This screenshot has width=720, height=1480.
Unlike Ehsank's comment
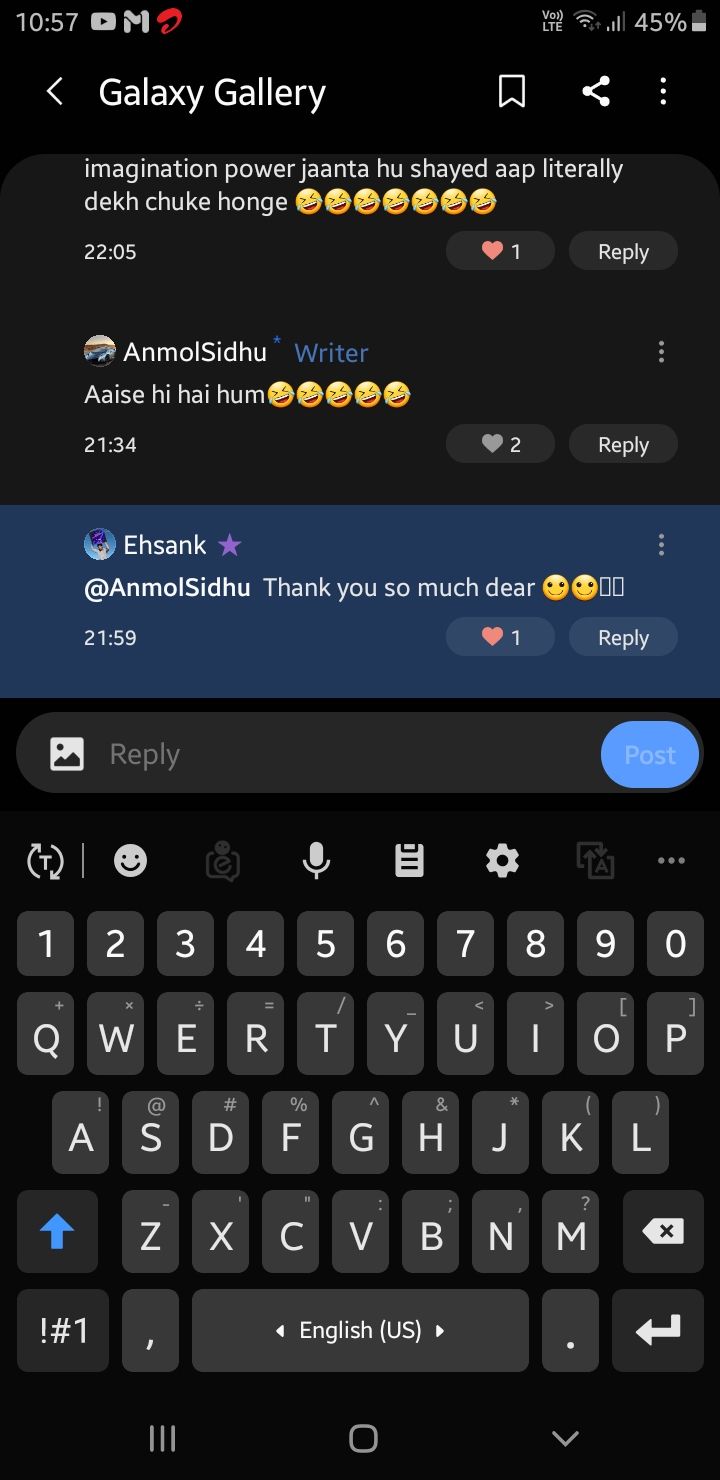click(500, 637)
